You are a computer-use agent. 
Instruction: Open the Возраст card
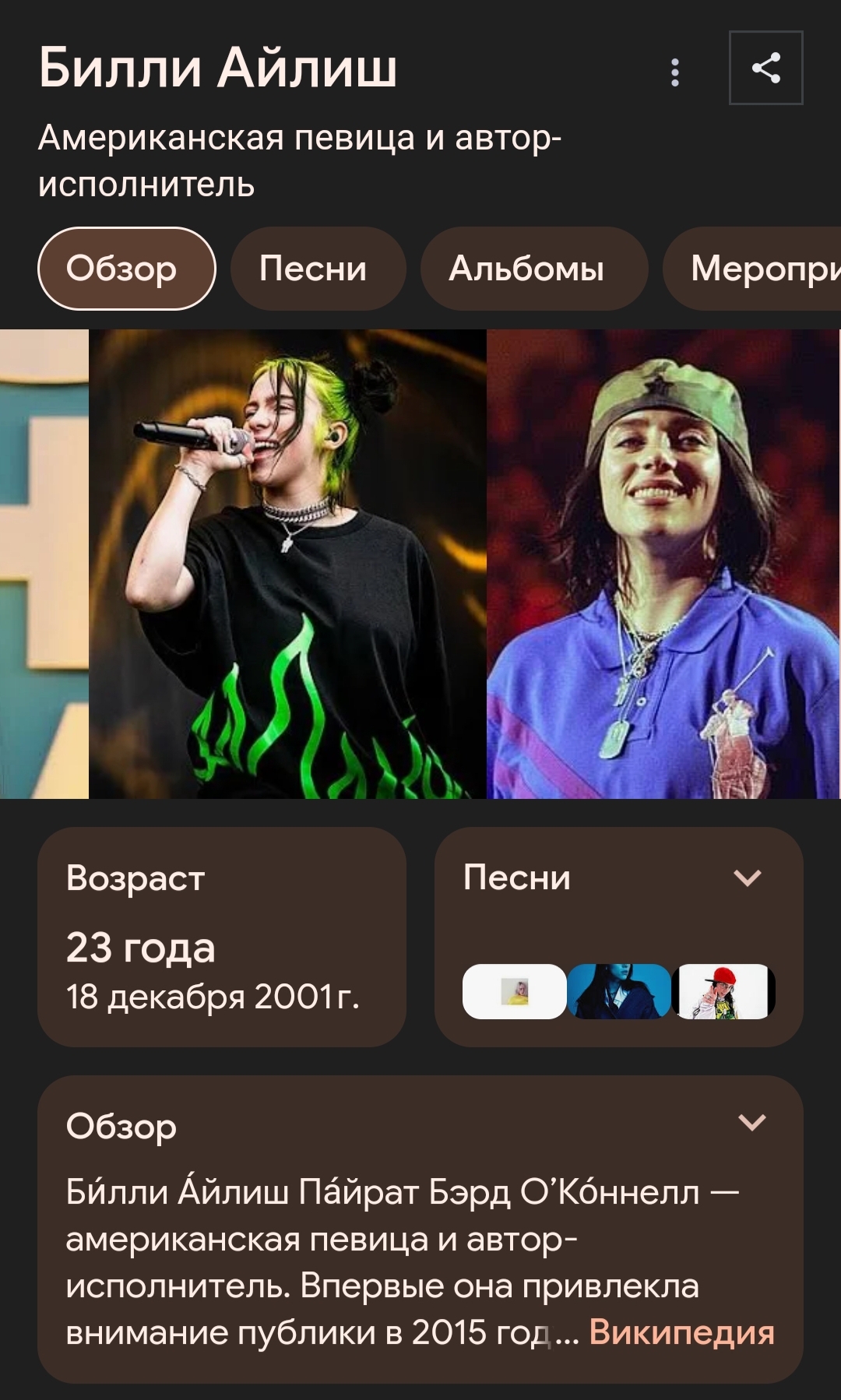point(221,937)
